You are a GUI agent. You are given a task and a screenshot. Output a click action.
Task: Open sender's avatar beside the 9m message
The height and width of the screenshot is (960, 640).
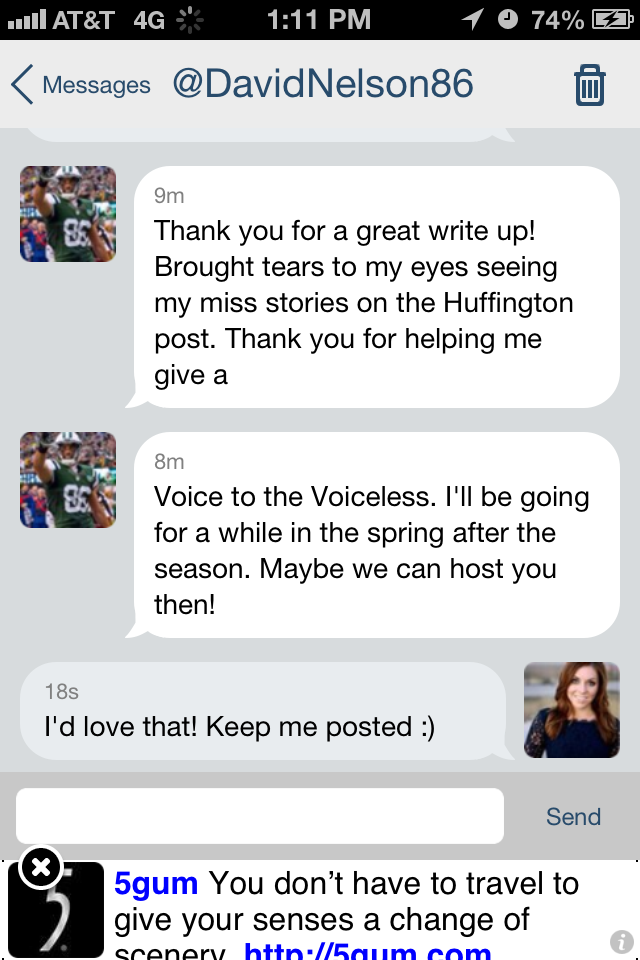(x=68, y=214)
